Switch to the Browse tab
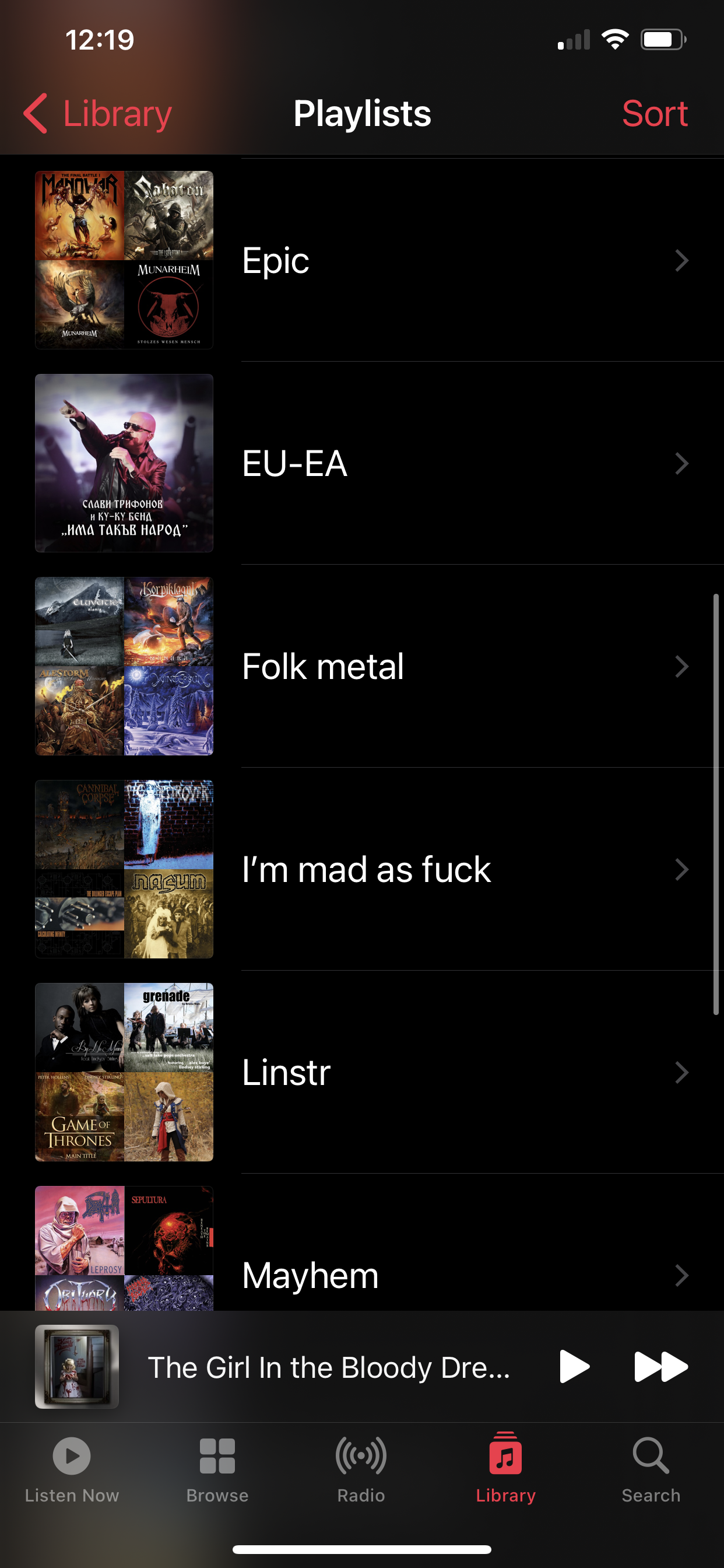Screen dimensions: 724x1568 point(217,1468)
